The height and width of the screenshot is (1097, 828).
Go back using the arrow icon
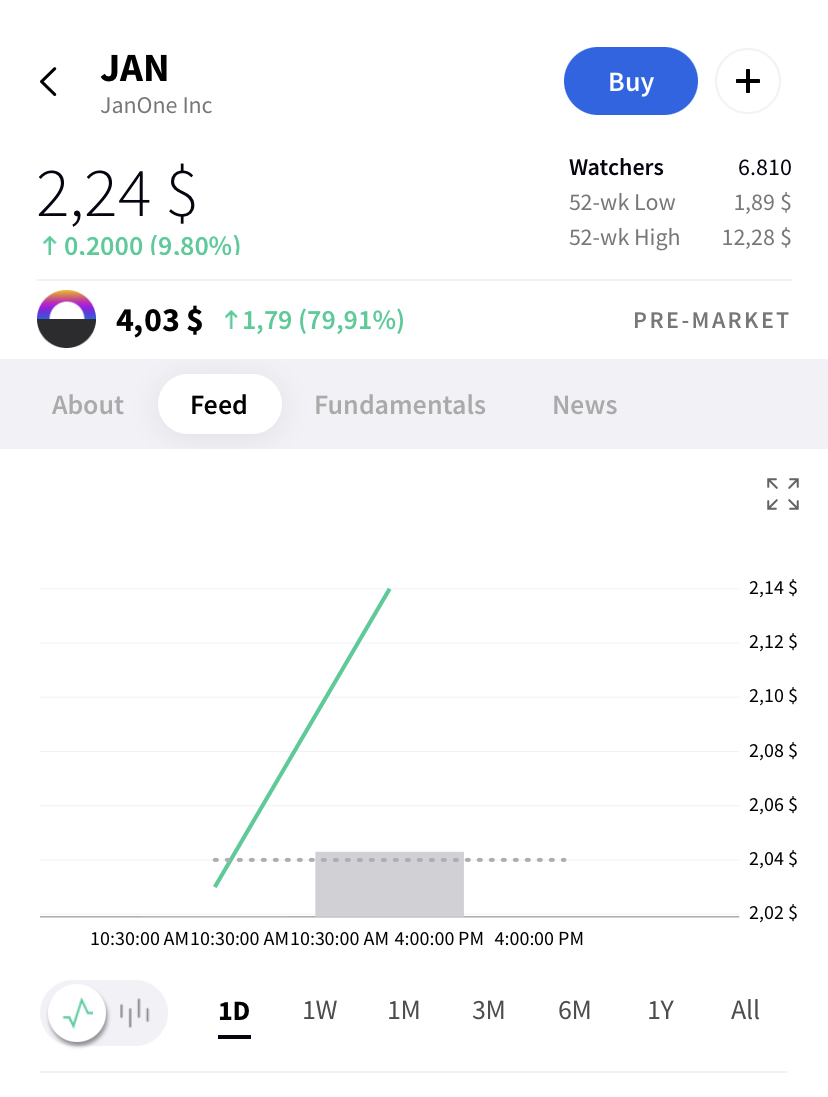(48, 82)
